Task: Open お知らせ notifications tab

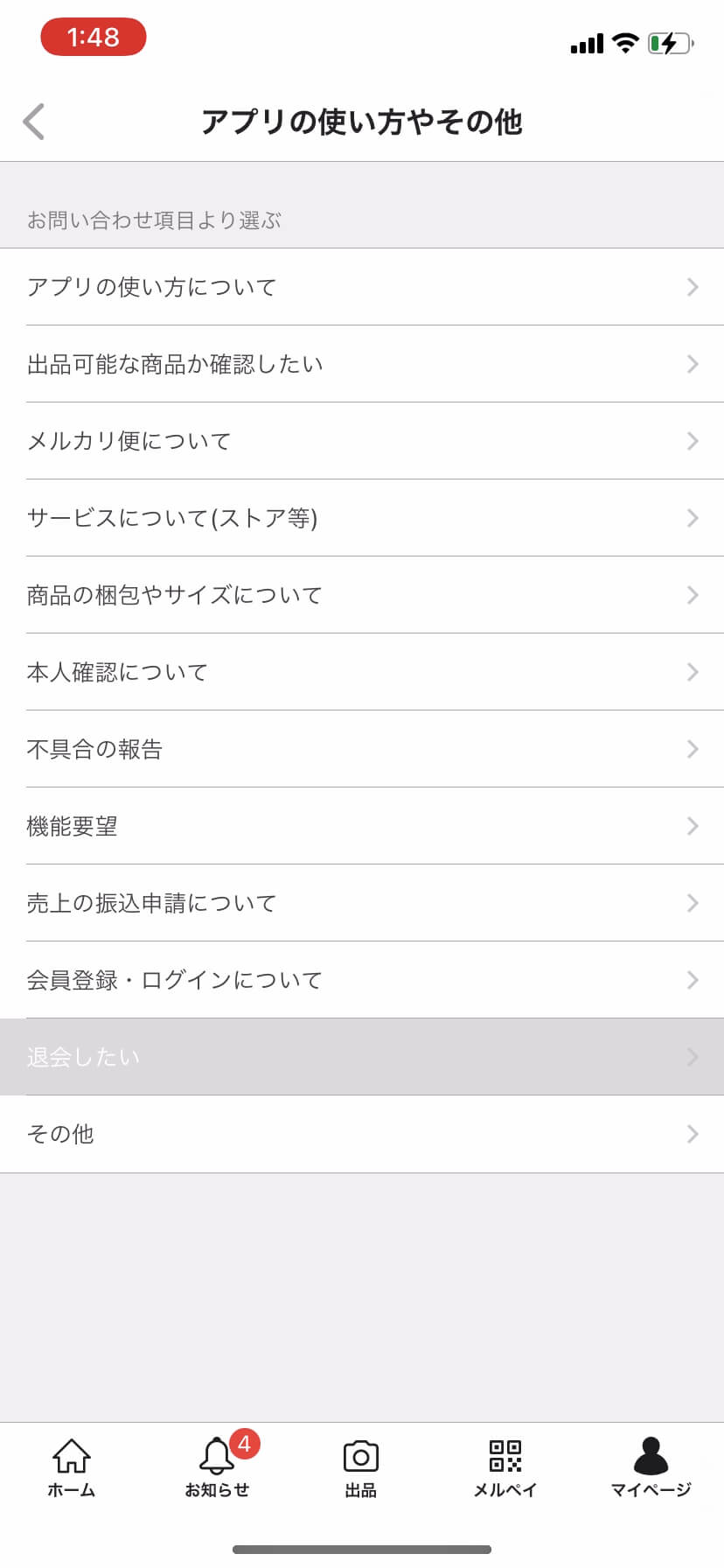Action: [x=217, y=1468]
